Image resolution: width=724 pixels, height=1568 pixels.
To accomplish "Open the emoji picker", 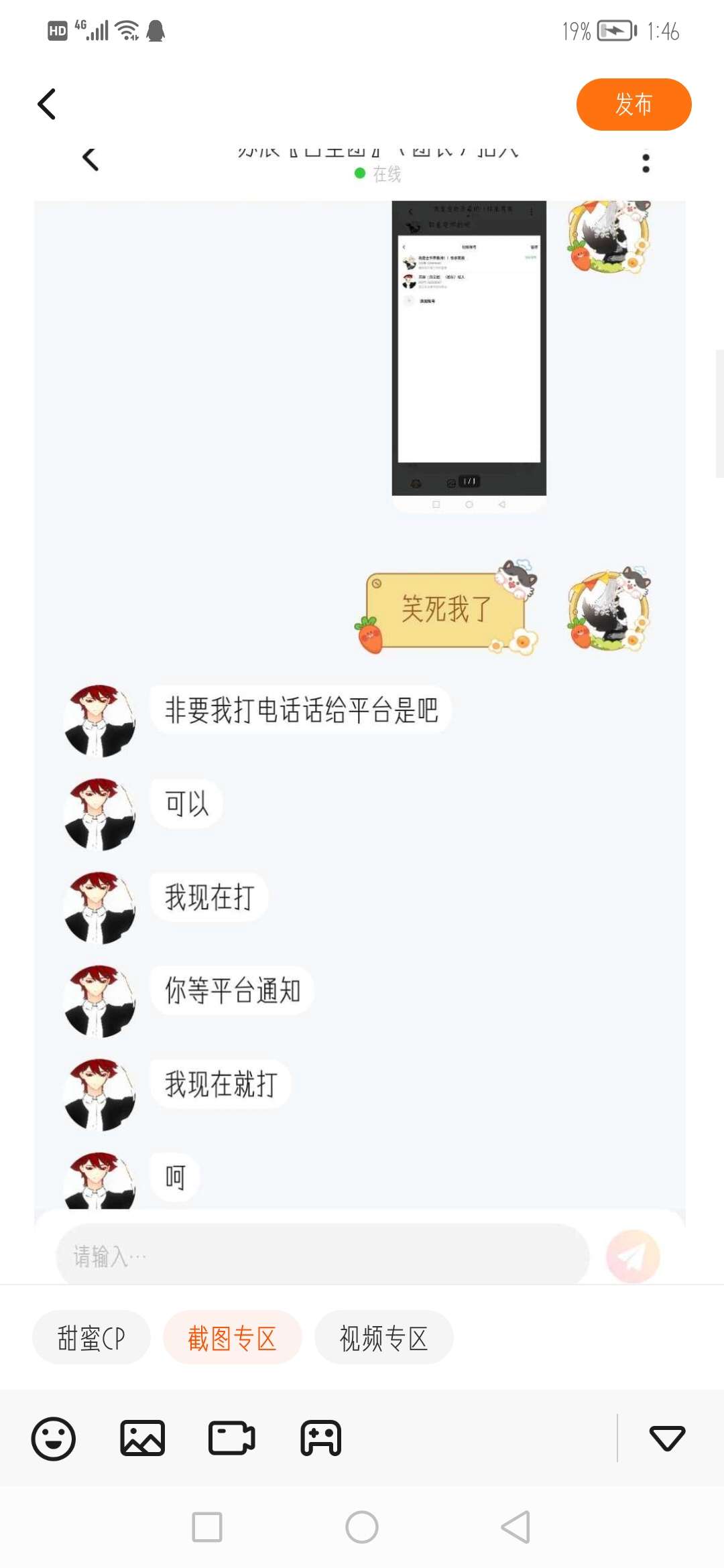I will pyautogui.click(x=54, y=1438).
